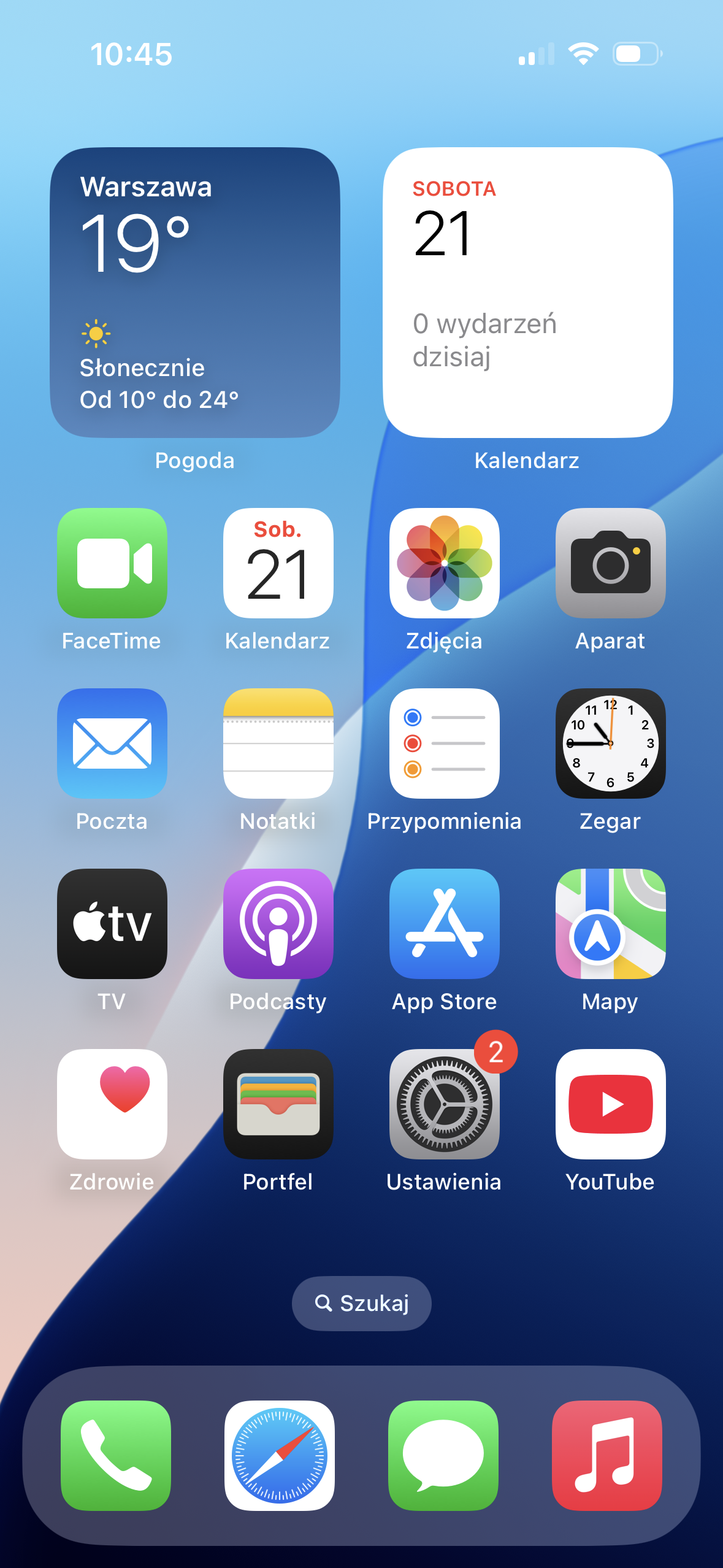Open the Poczta mail app
This screenshot has height=1568, width=723.
tap(112, 743)
